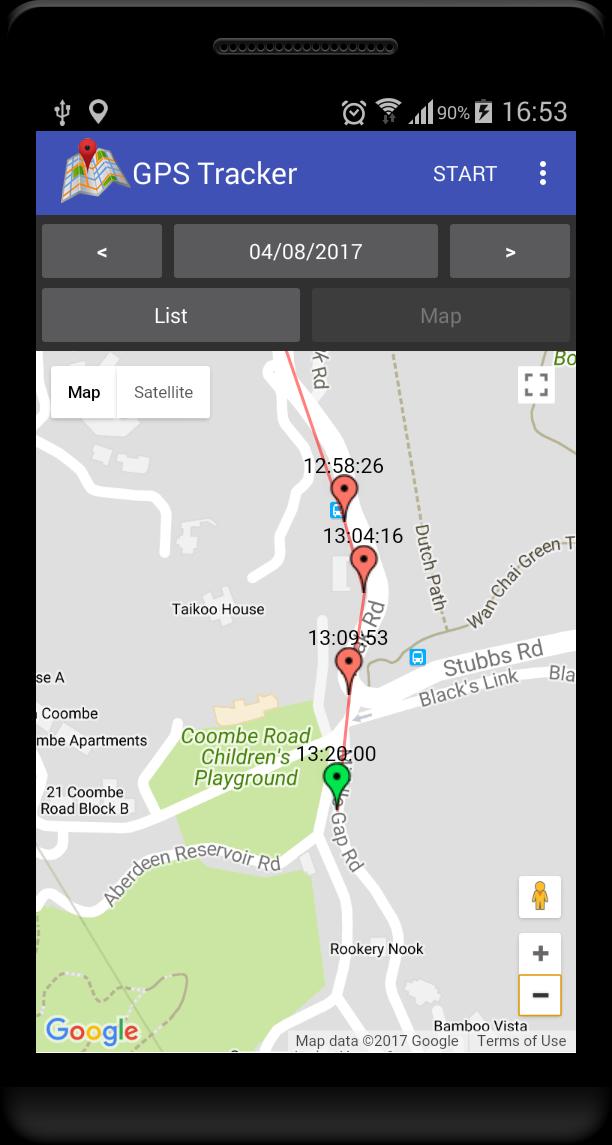Screen dimensions: 612x1145
Task: Toggle fullscreen map view
Action: click(536, 385)
